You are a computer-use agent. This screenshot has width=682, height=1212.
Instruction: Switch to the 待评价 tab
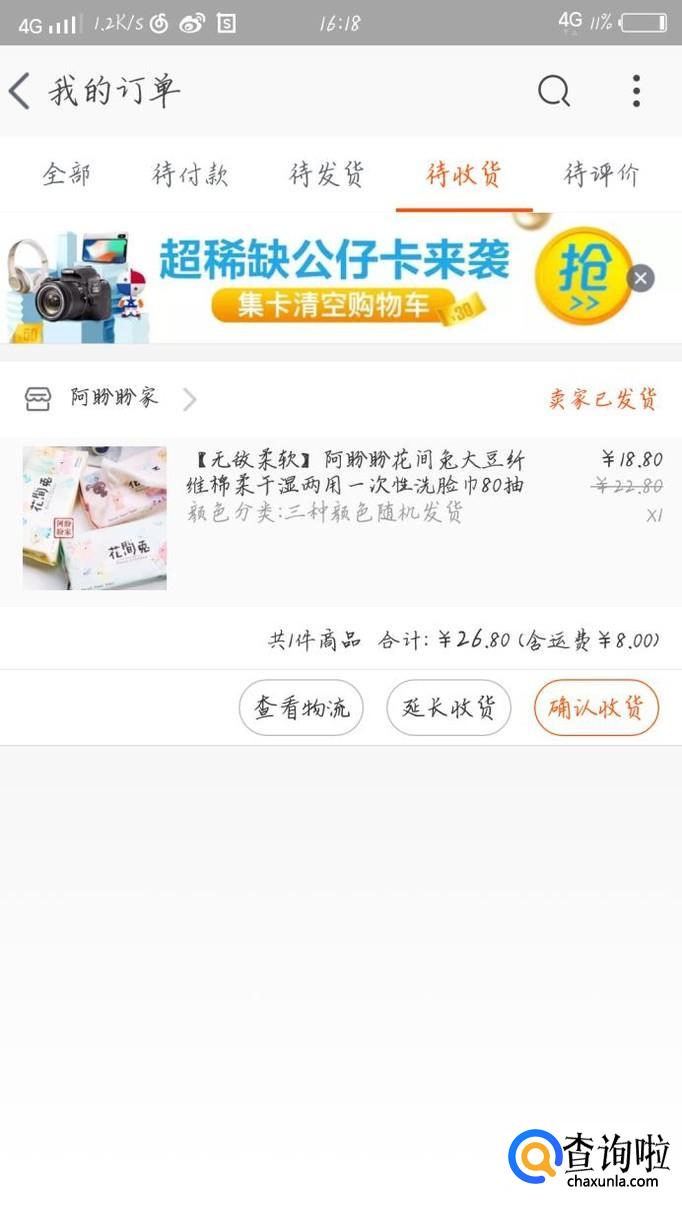(601, 175)
